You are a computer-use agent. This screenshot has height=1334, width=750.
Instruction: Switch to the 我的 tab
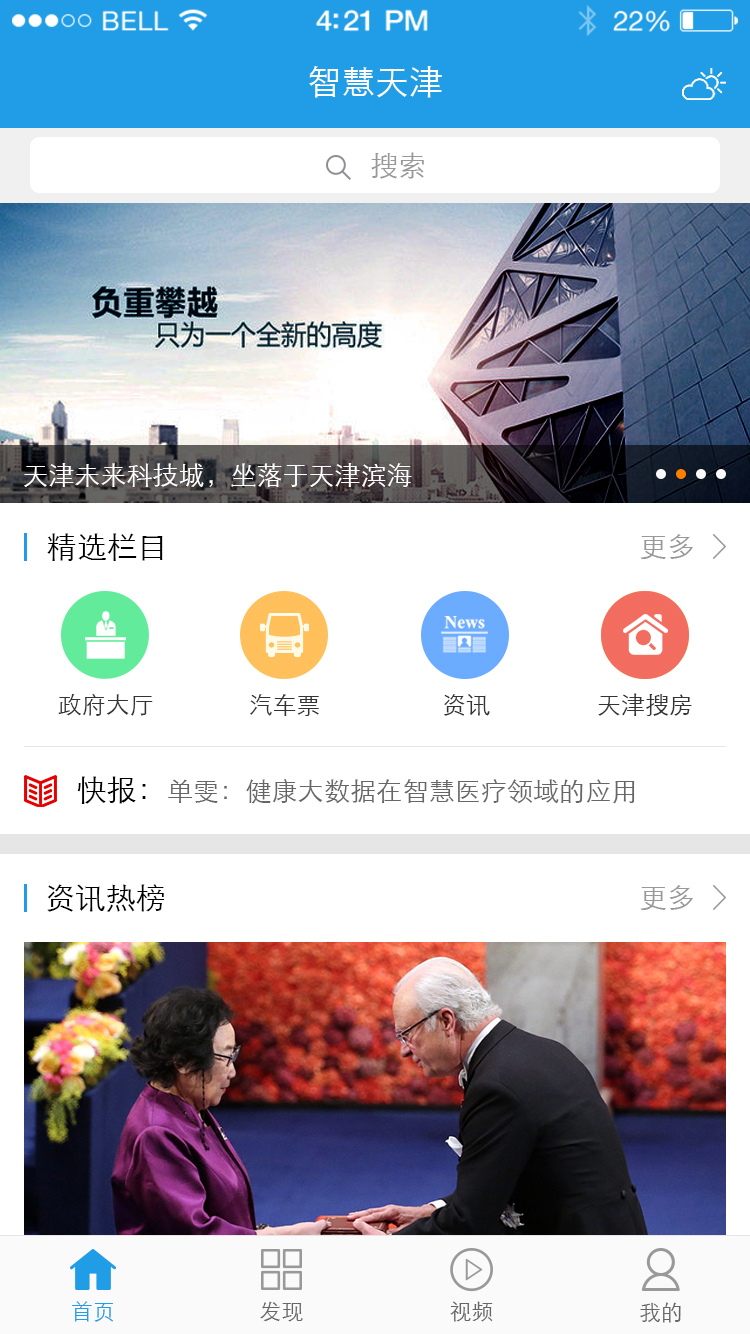660,1286
